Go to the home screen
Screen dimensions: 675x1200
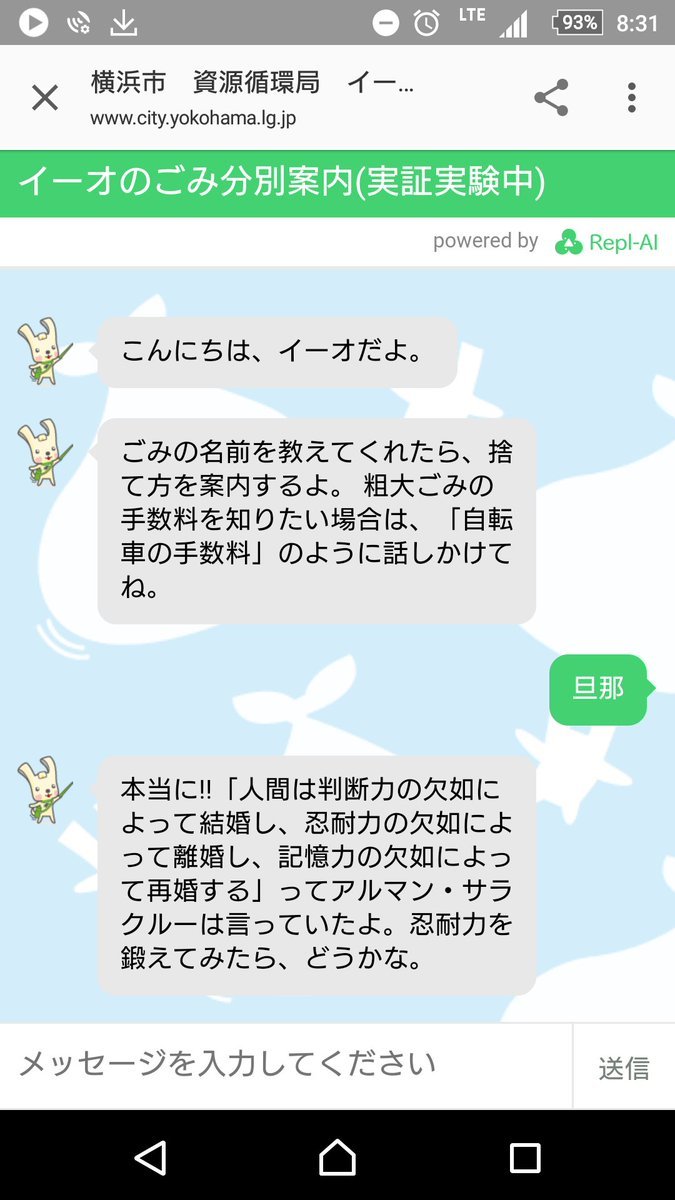(x=337, y=1157)
